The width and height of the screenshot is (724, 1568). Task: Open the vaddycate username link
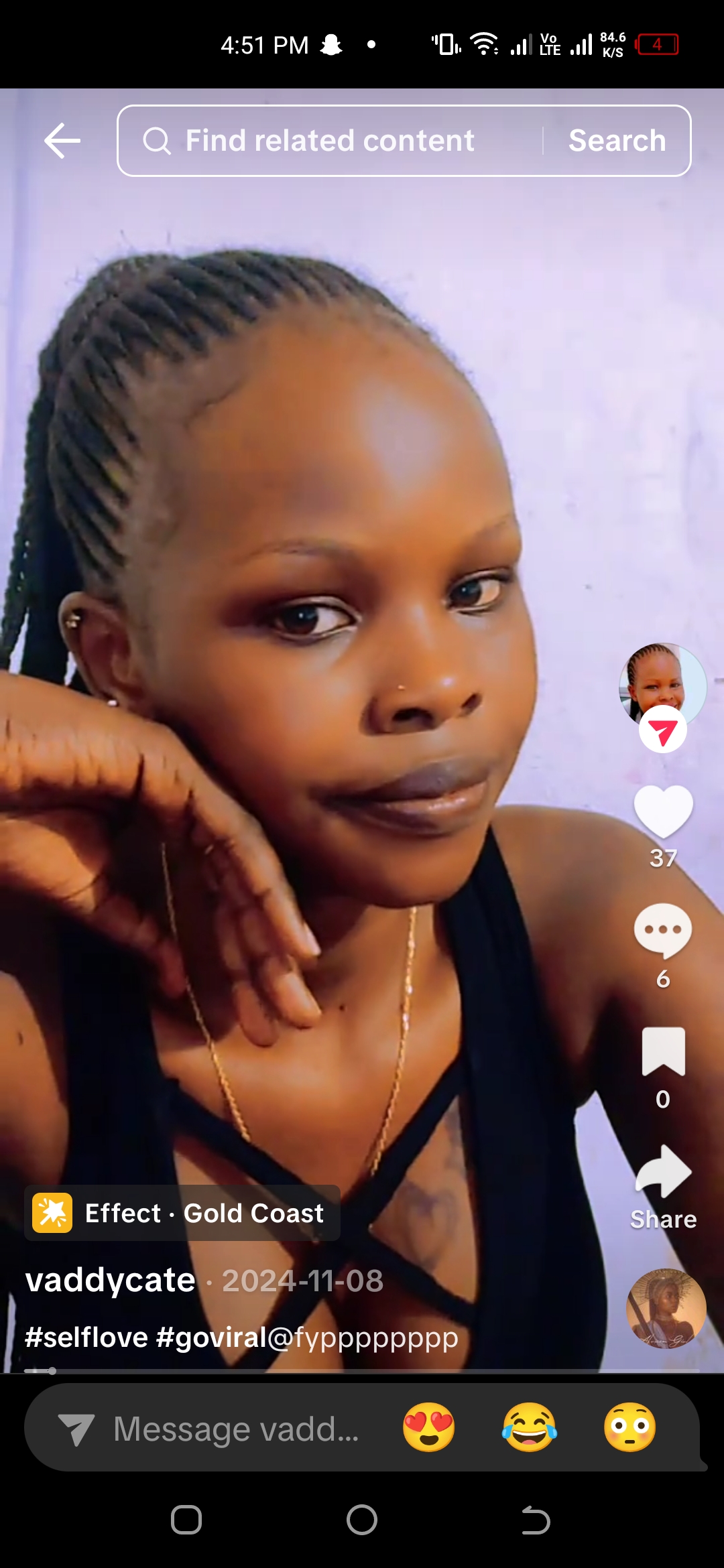click(x=111, y=1281)
